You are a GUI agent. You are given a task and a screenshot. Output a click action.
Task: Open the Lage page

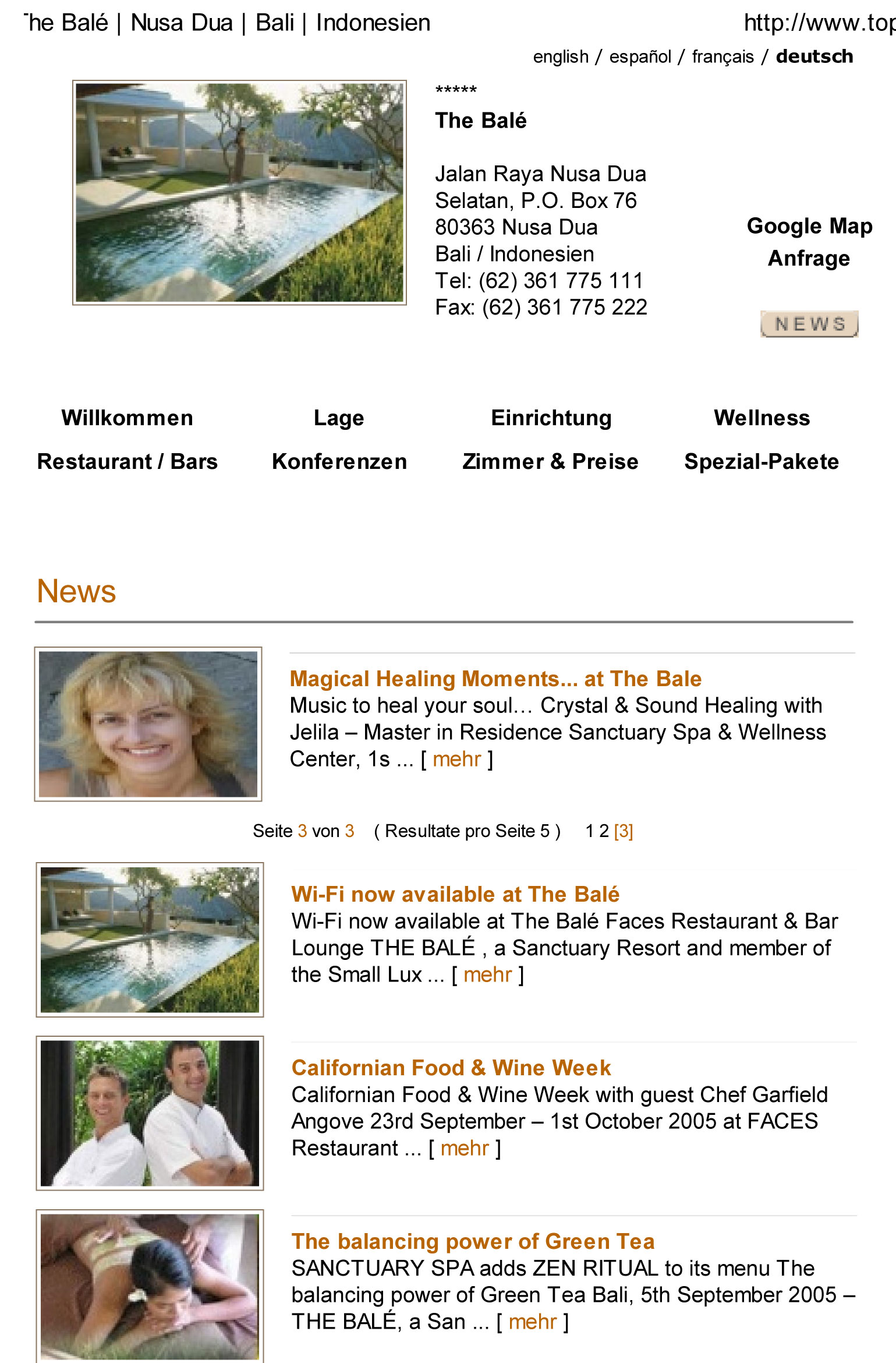(x=339, y=418)
